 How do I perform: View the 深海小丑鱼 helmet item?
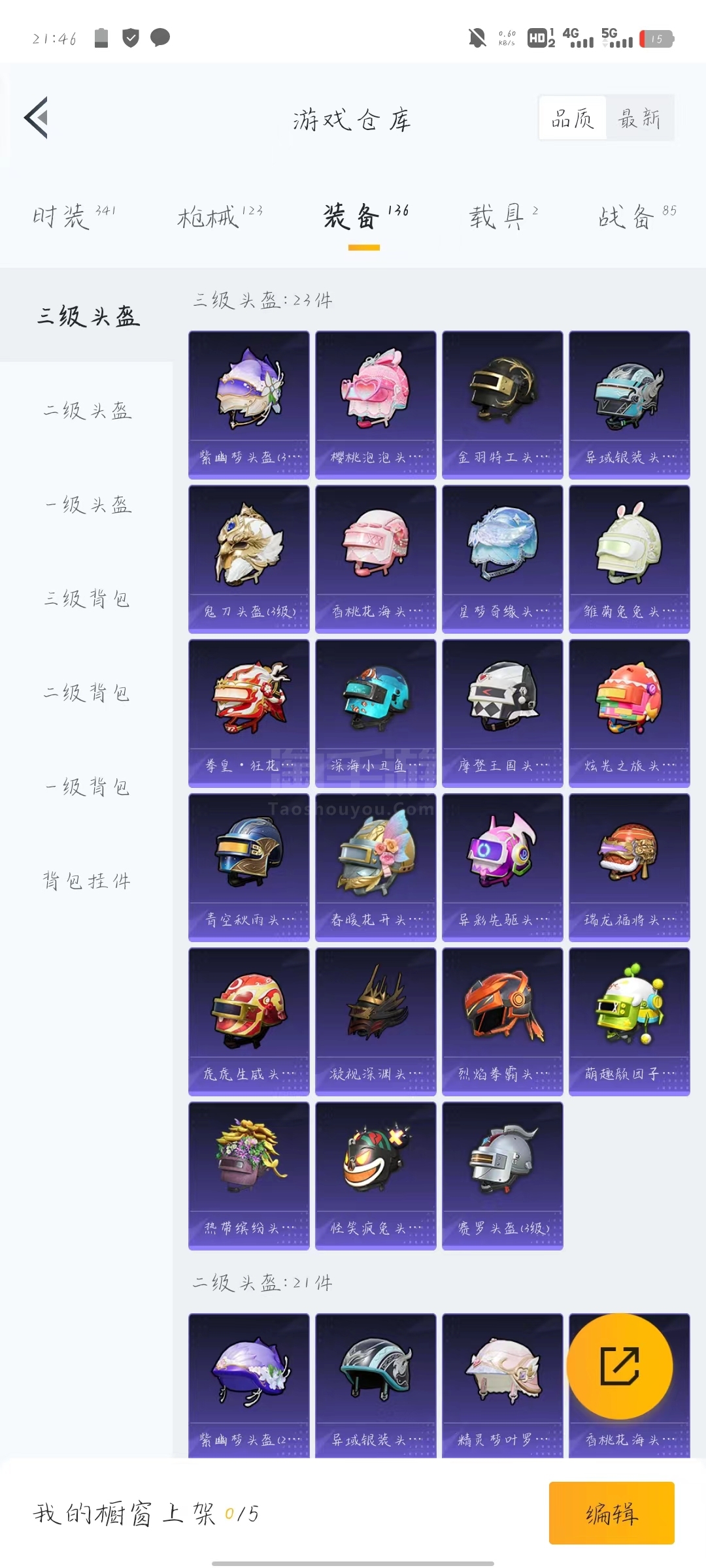coord(376,713)
